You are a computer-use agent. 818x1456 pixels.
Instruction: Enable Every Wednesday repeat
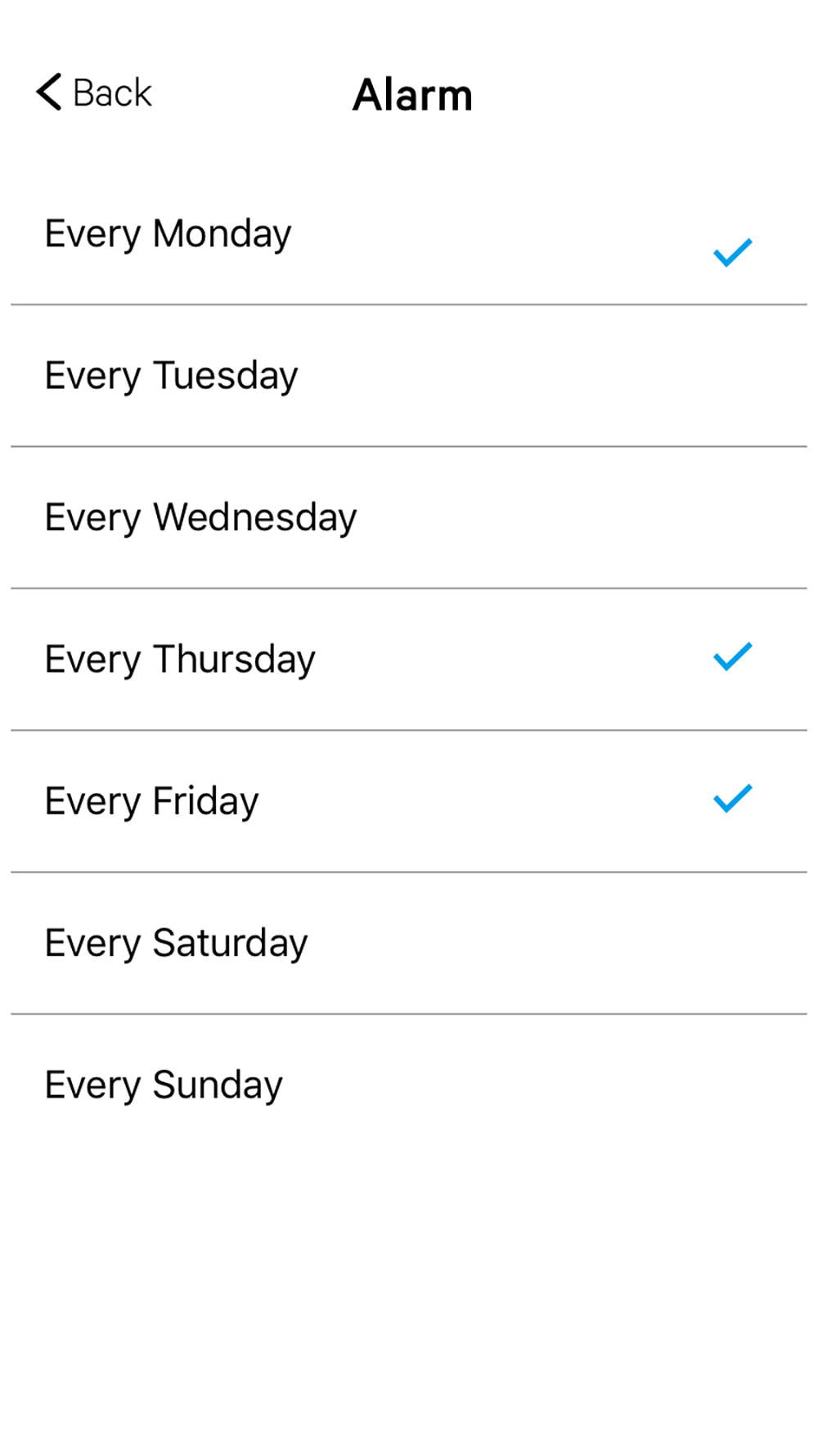tap(409, 518)
